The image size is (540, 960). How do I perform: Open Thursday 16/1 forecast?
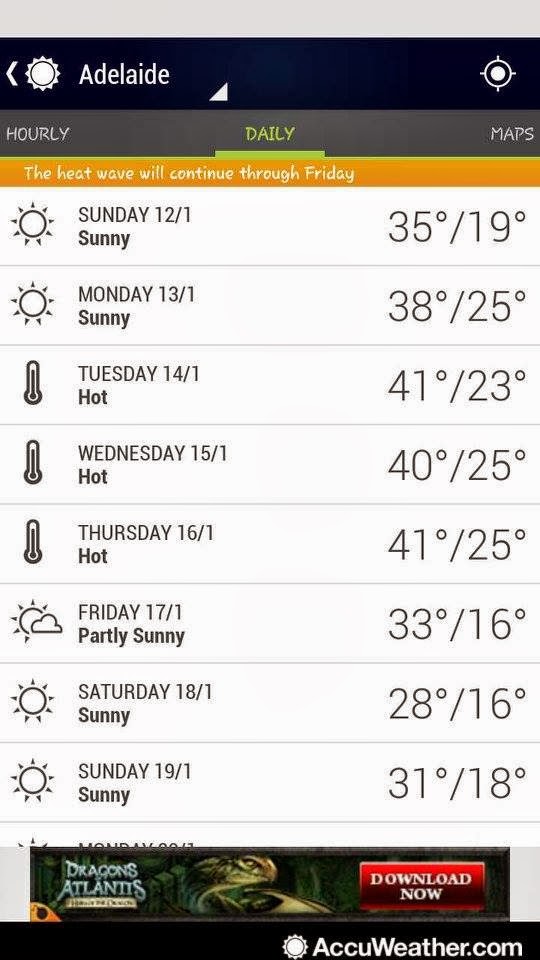coord(270,544)
